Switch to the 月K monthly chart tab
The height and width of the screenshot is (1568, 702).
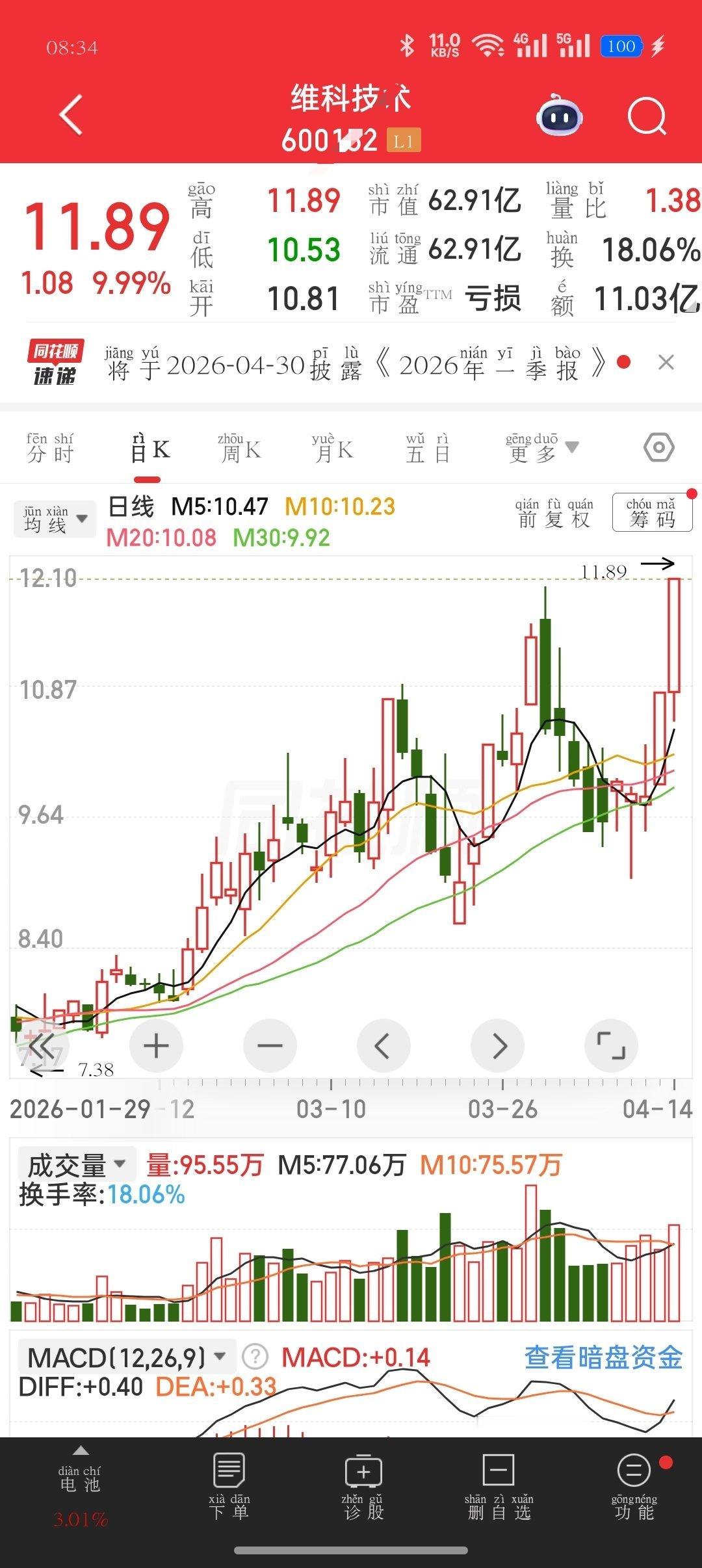(x=333, y=449)
